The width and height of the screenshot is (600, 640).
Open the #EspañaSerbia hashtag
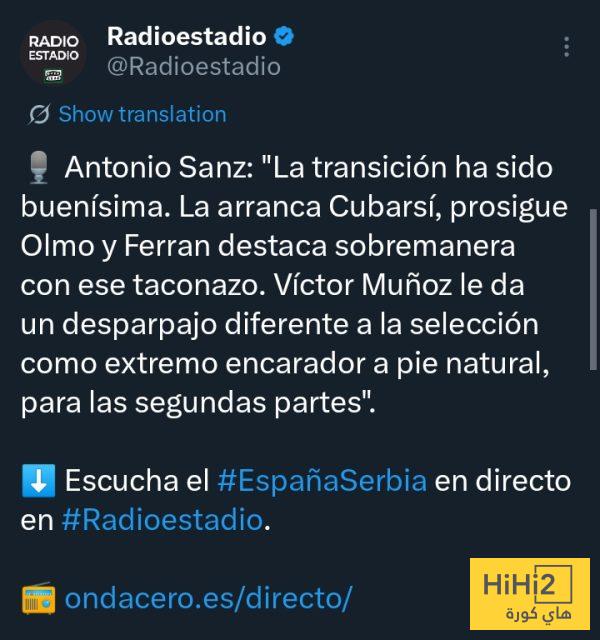coord(322,480)
